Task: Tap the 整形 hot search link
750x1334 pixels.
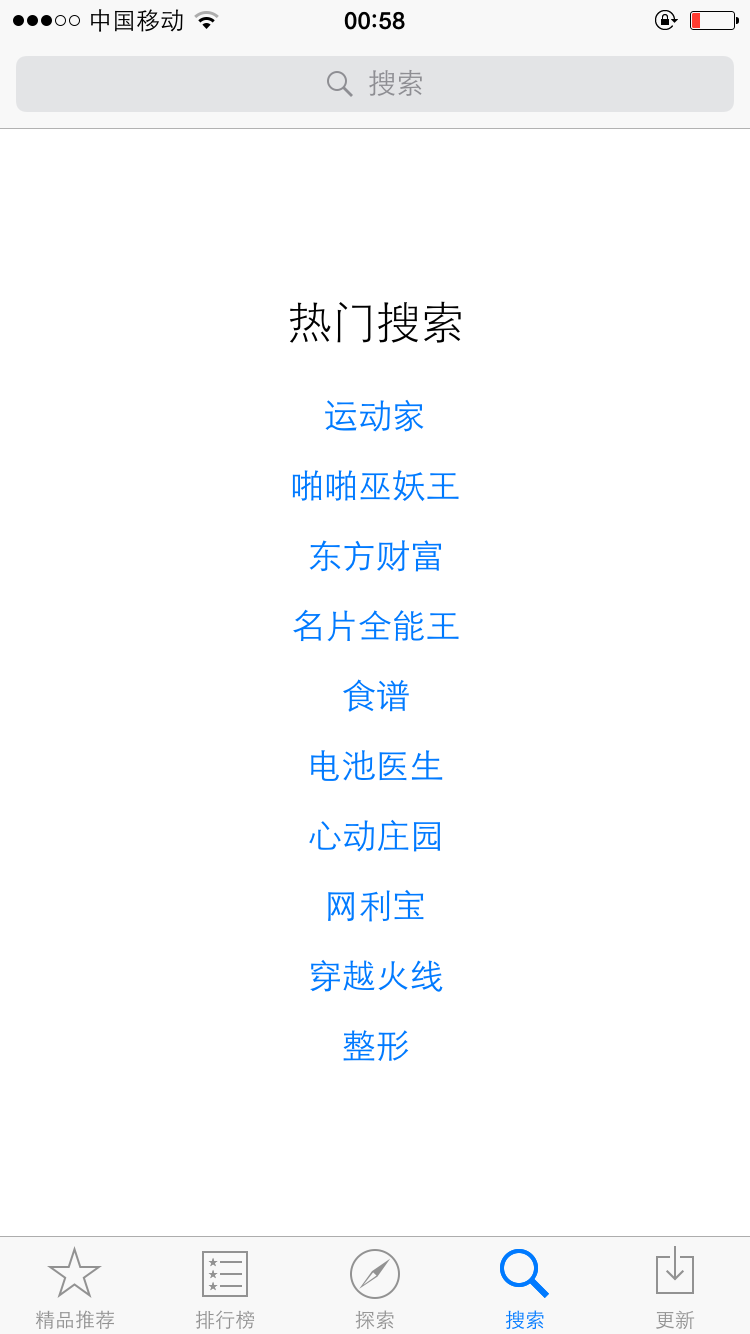Action: (x=375, y=1046)
